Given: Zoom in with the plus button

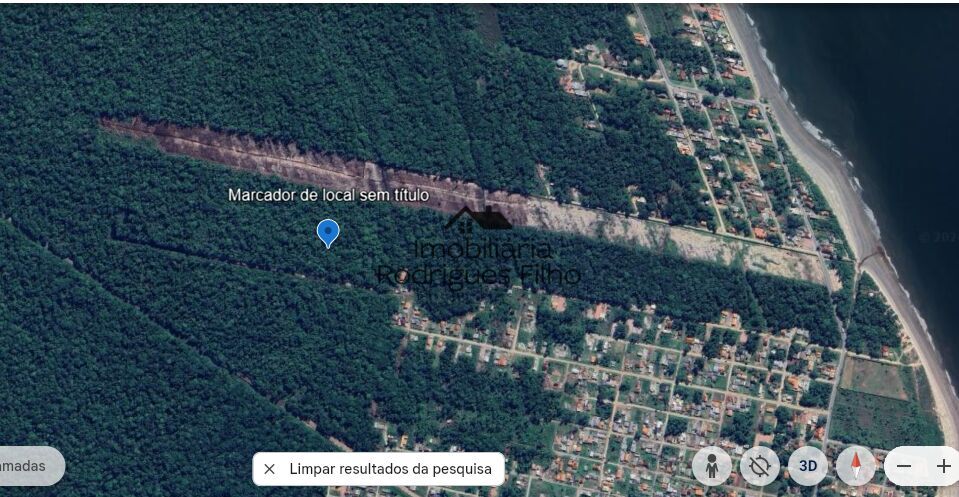Looking at the screenshot, I should pos(943,466).
